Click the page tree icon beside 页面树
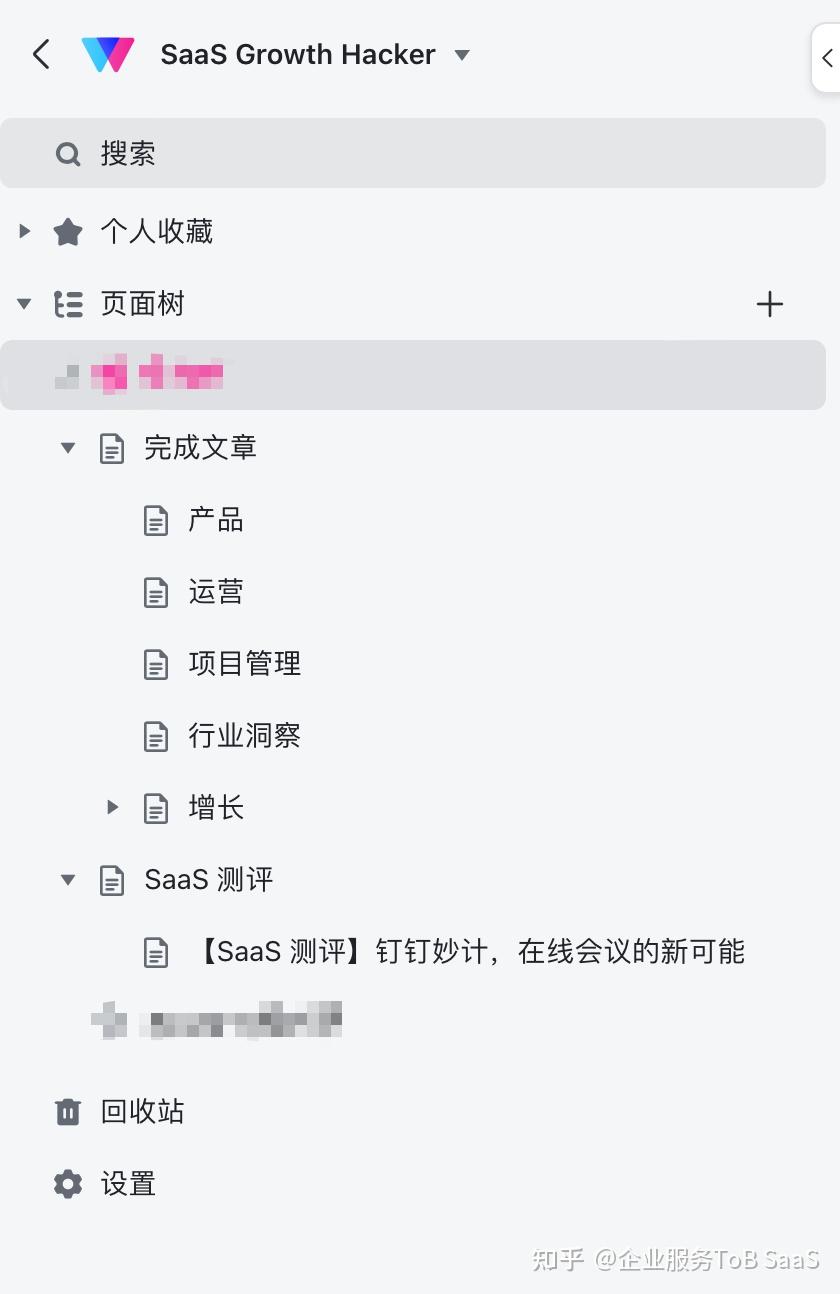 coord(67,303)
